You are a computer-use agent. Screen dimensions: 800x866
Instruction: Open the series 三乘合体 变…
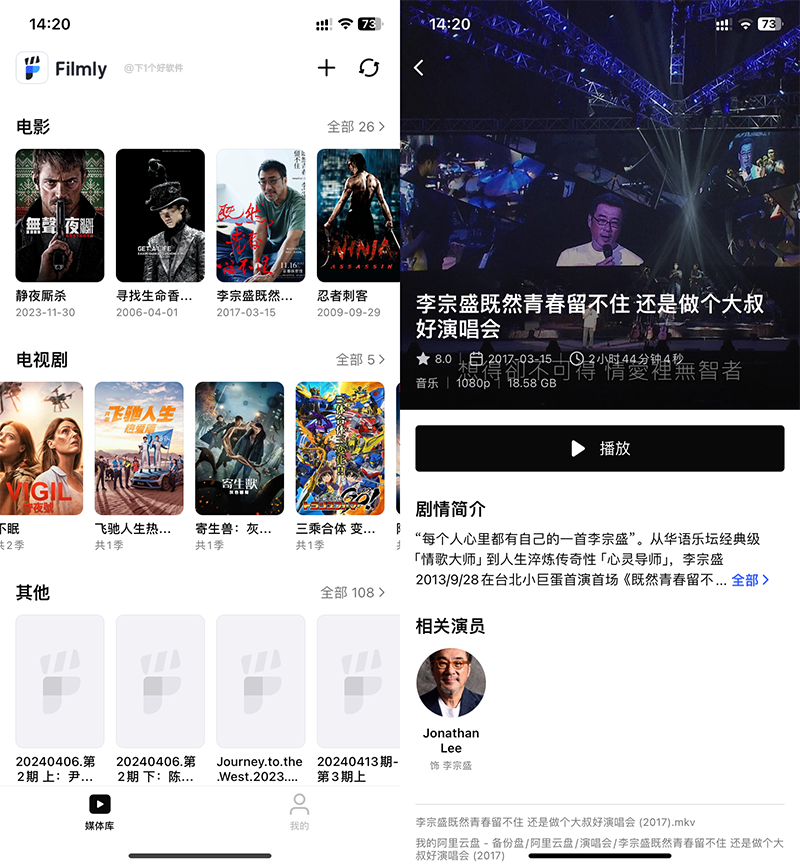340,448
